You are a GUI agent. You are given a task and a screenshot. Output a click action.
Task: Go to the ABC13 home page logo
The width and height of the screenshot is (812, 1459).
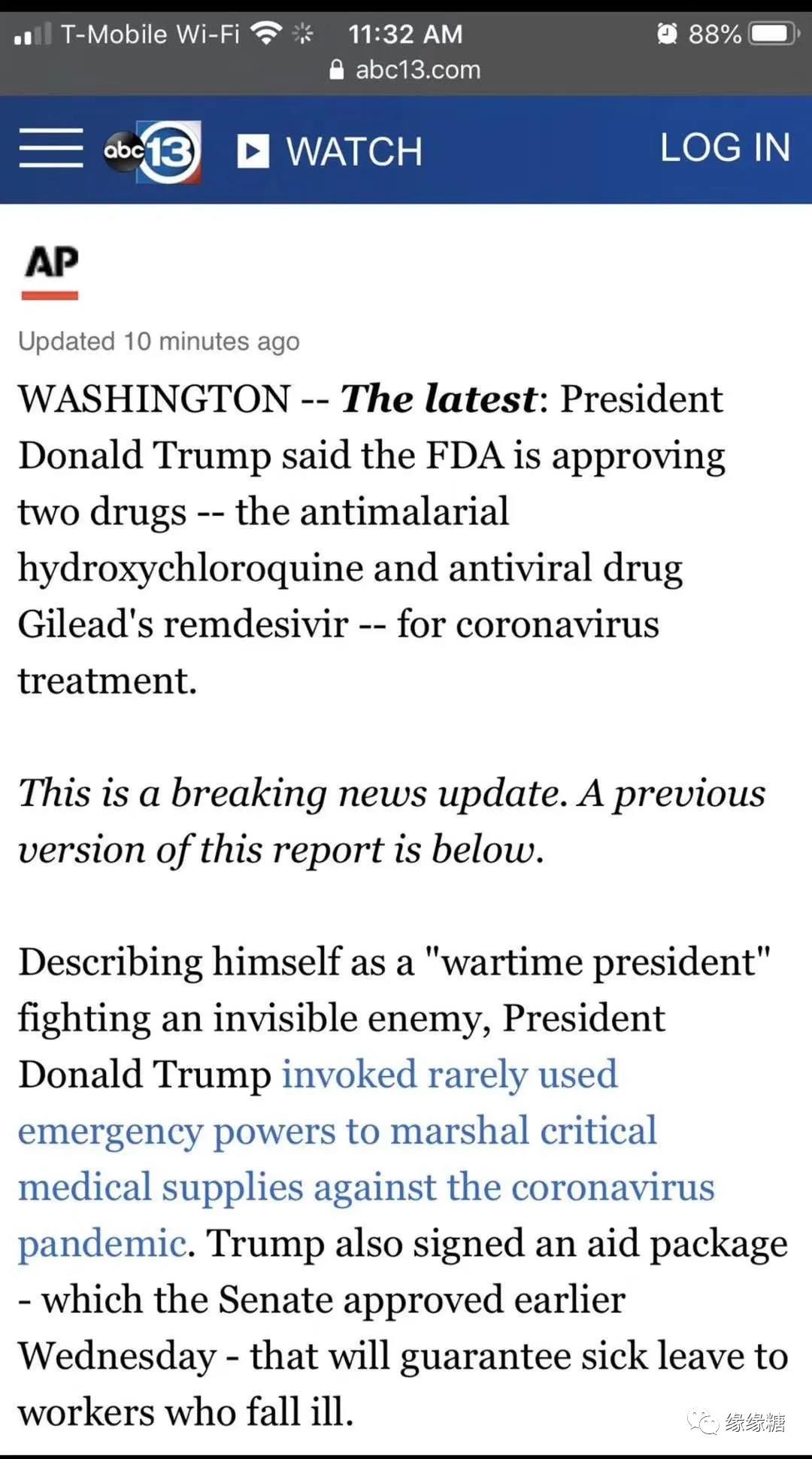[153, 151]
